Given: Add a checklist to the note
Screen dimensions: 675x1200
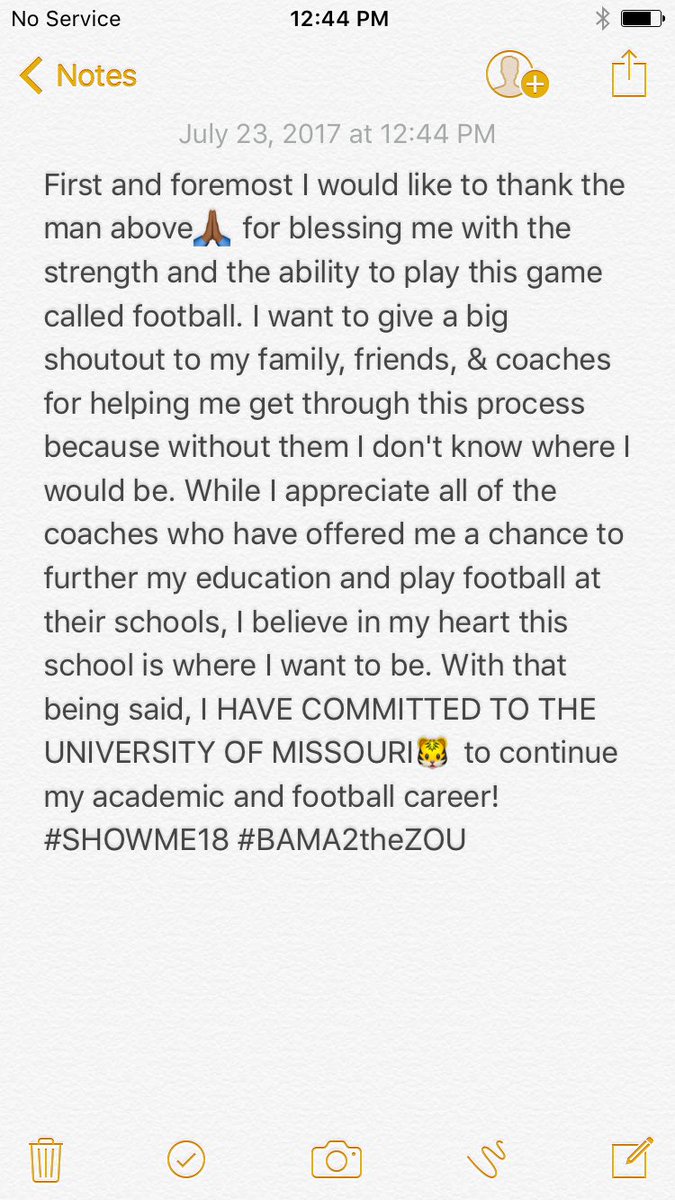Looking at the screenshot, I should [x=186, y=1160].
